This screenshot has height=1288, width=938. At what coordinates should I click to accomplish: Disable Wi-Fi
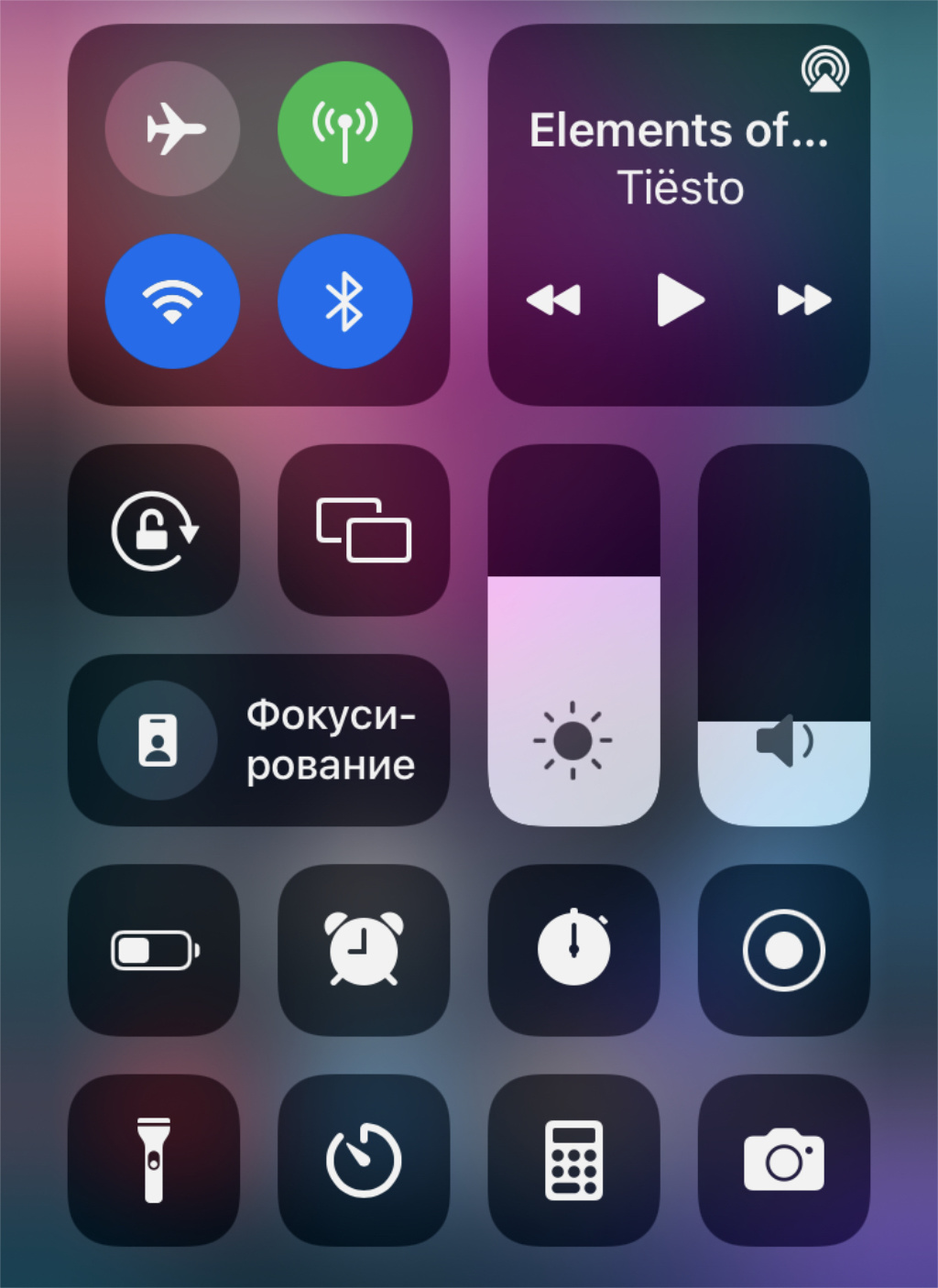click(172, 301)
